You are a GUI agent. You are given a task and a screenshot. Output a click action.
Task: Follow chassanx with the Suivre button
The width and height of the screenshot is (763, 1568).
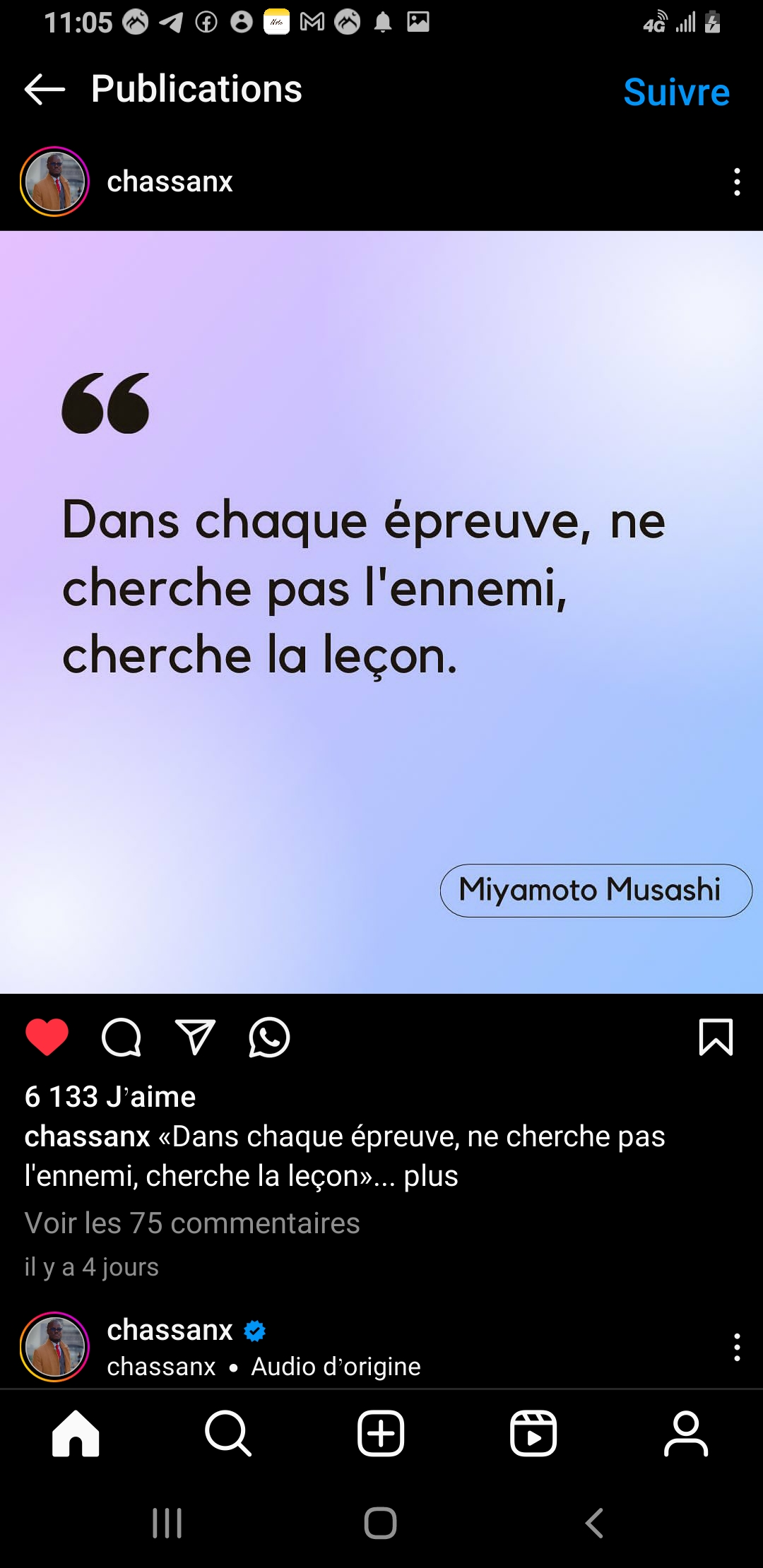tap(676, 93)
